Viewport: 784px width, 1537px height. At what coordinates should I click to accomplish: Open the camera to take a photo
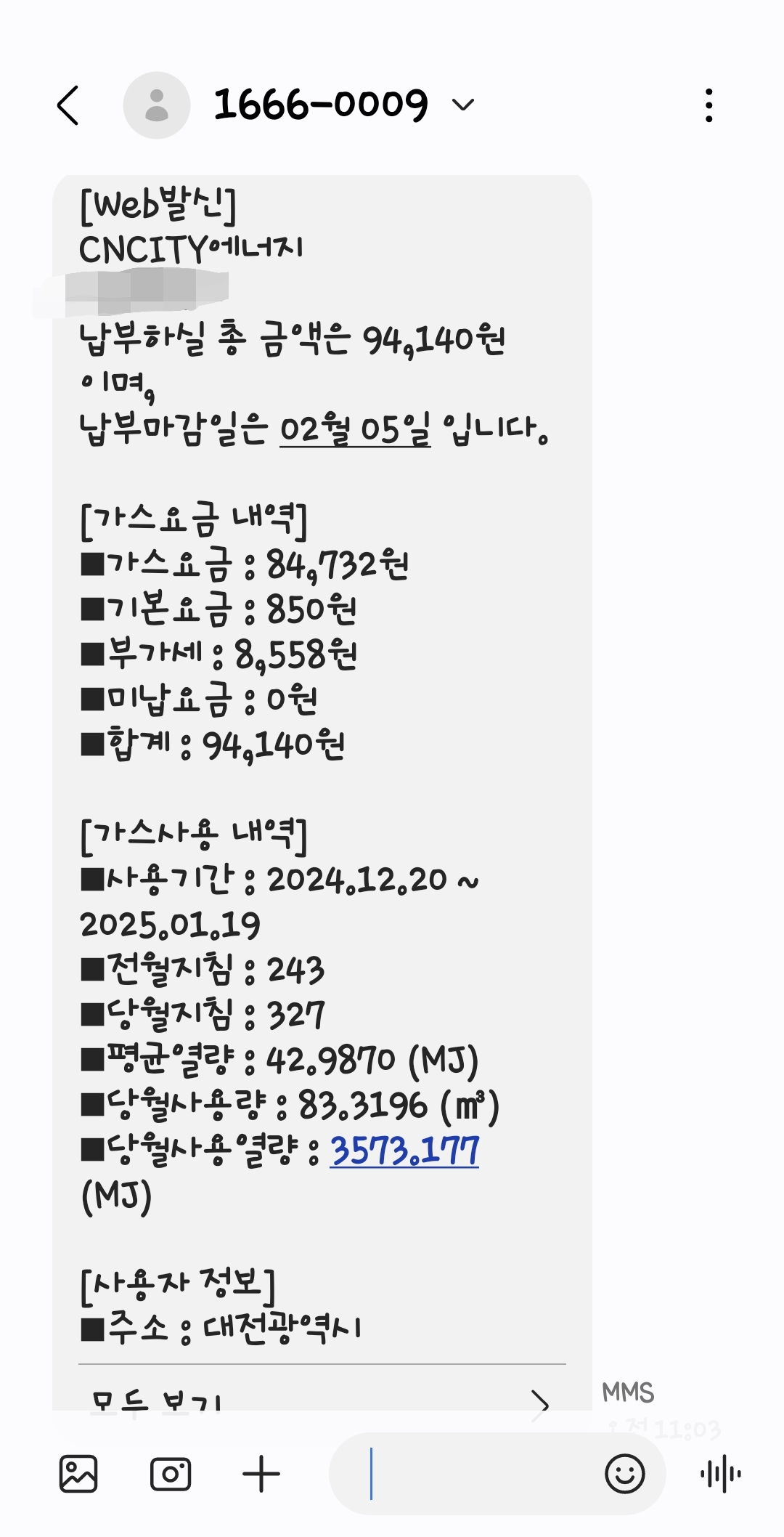click(171, 1474)
